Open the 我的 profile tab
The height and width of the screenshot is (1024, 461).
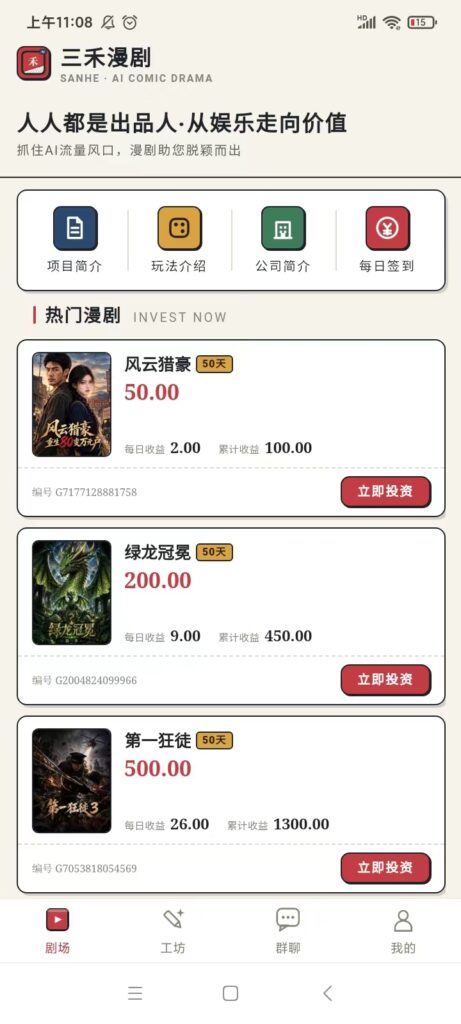[x=403, y=931]
